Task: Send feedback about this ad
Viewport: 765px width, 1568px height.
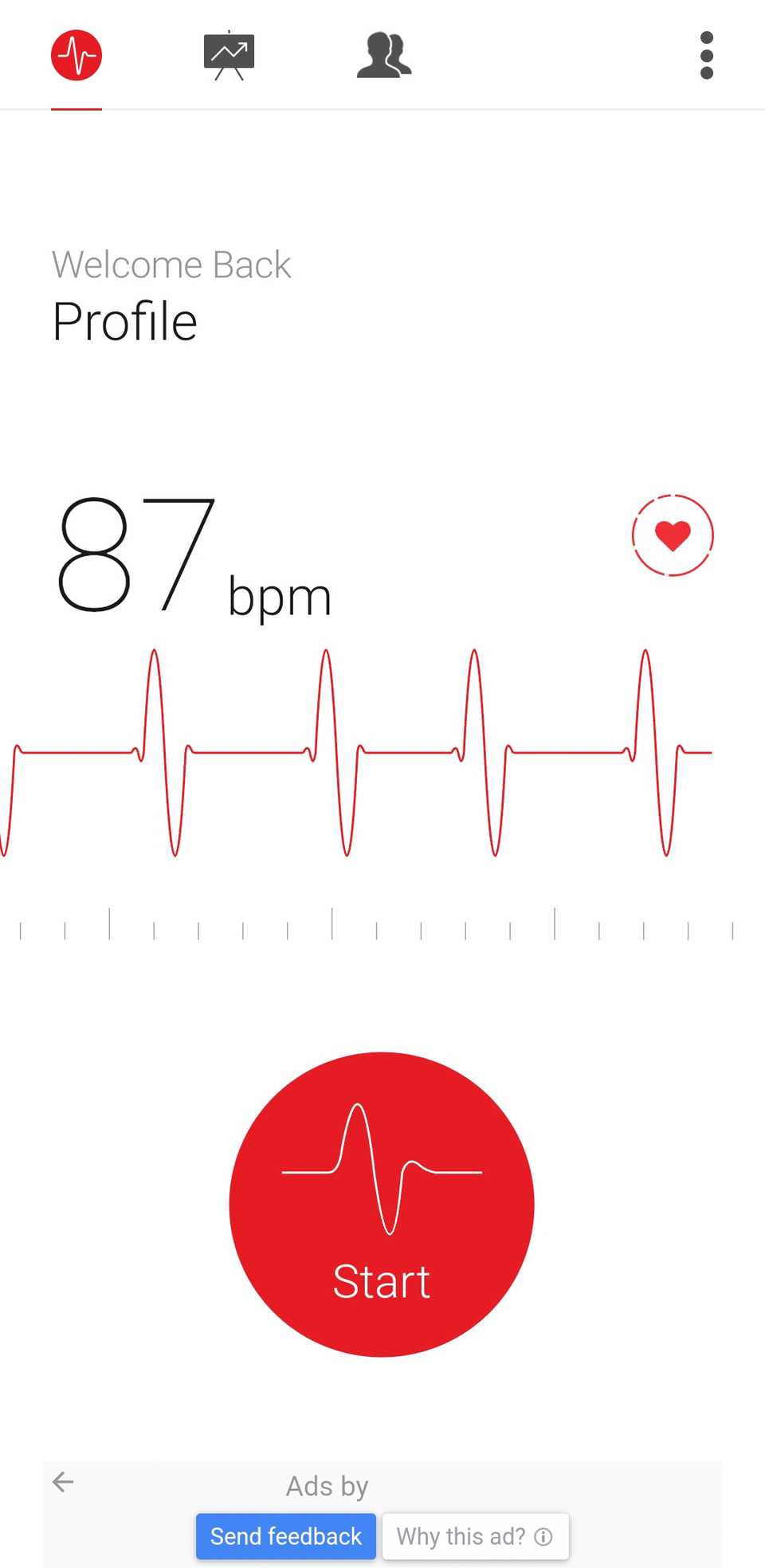Action: [x=286, y=1536]
